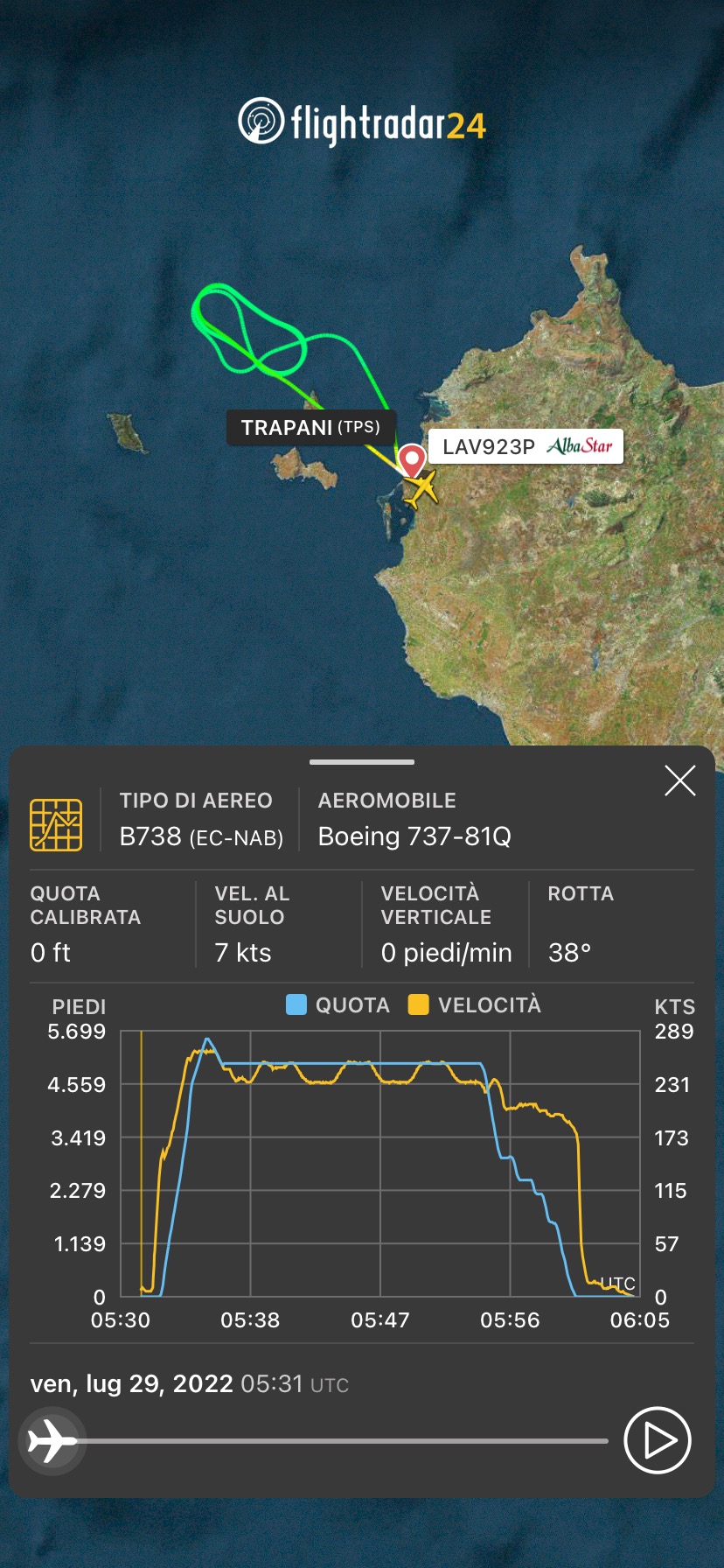Select the LAV923P flight label
724x1568 pixels.
tap(526, 446)
